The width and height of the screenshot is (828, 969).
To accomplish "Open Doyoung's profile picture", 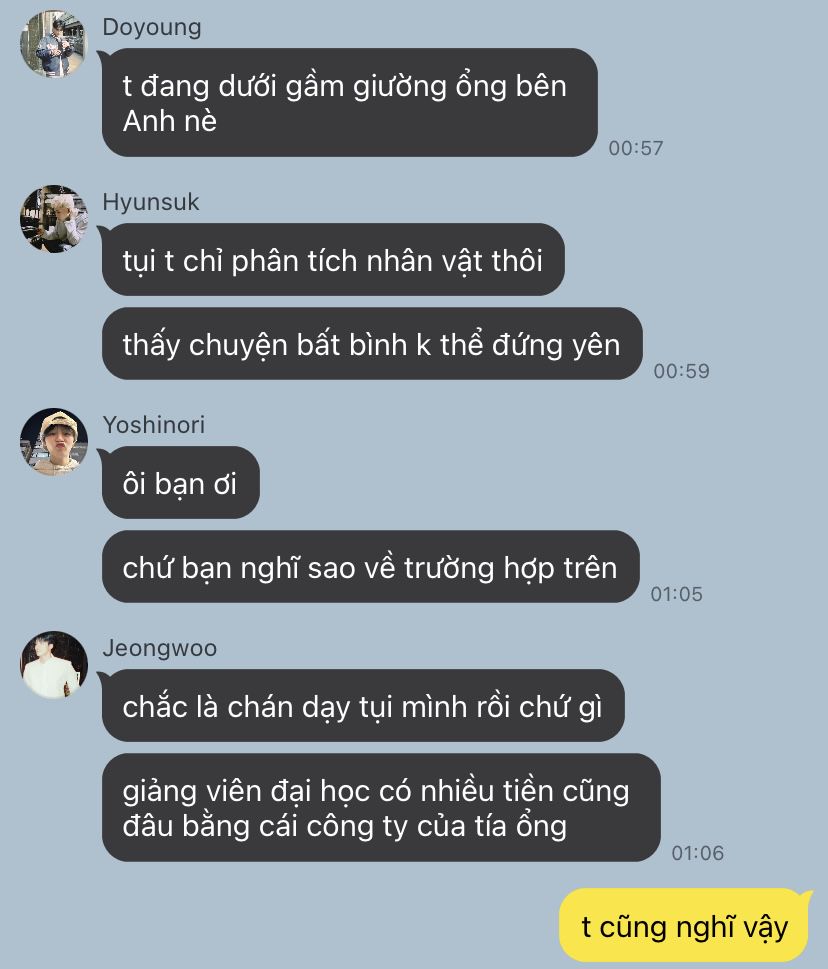I will click(x=54, y=44).
